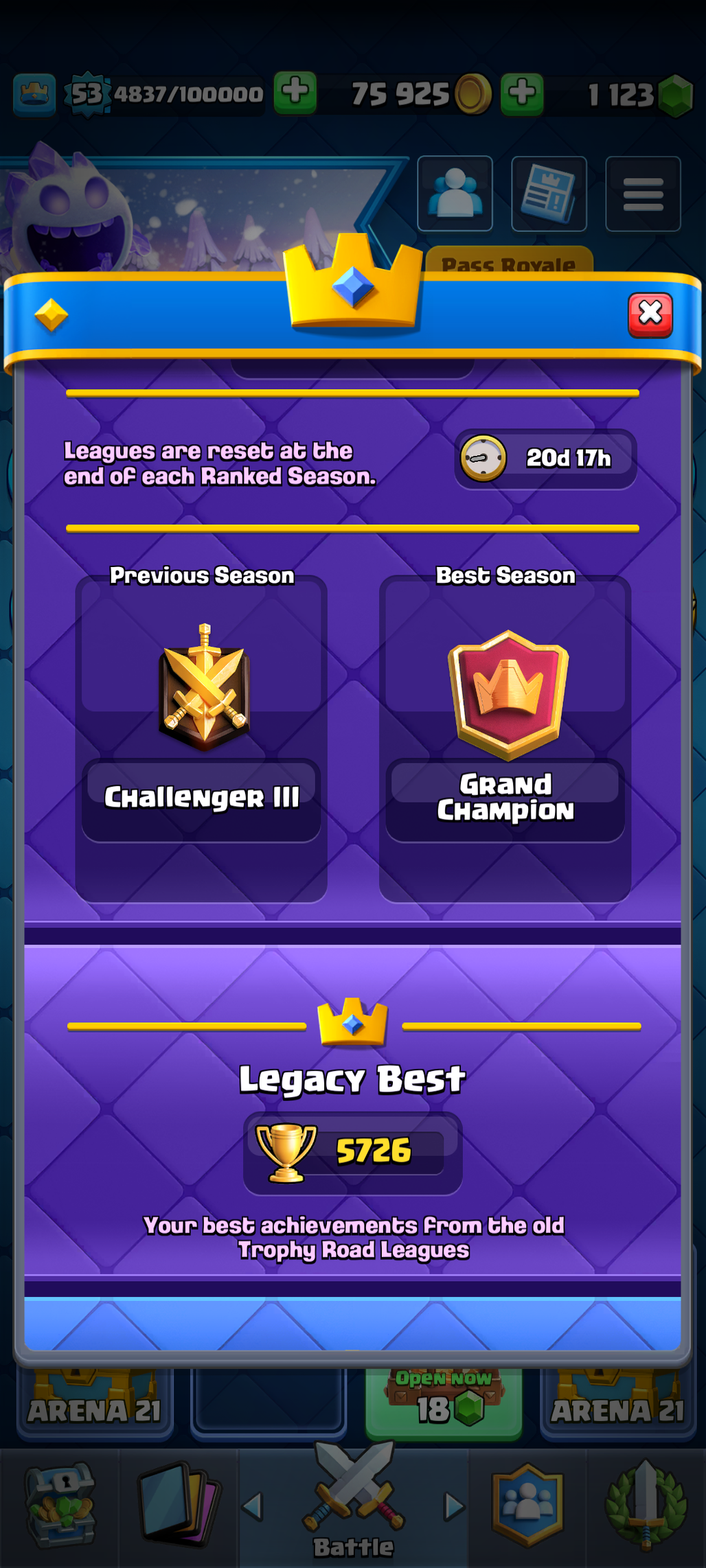Viewport: 706px width, 1568px height.
Task: Open the friends social icon
Action: point(455,194)
